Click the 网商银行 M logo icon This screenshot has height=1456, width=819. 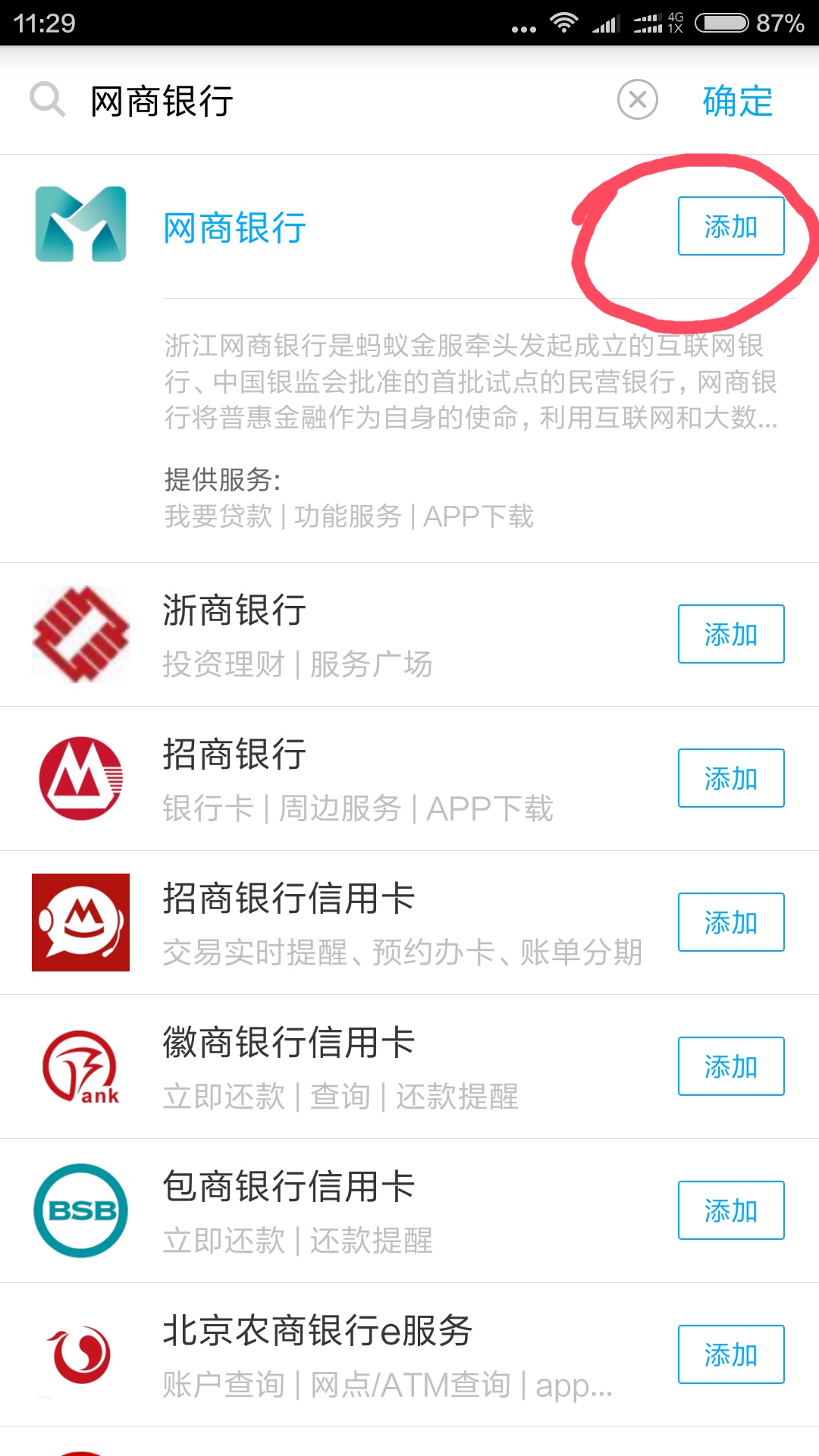[x=80, y=225]
